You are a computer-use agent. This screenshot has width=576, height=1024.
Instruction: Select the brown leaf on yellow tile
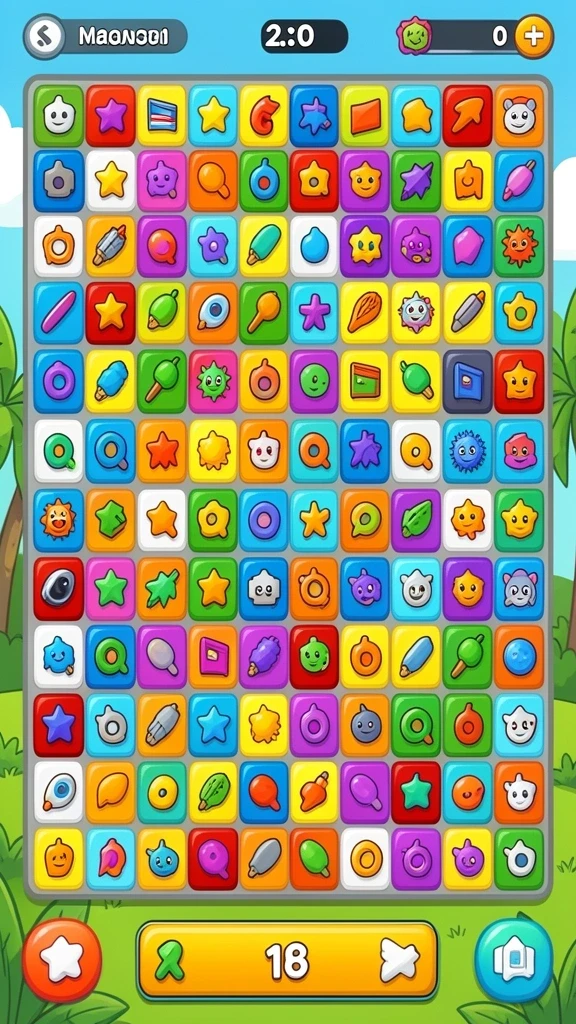[365, 313]
